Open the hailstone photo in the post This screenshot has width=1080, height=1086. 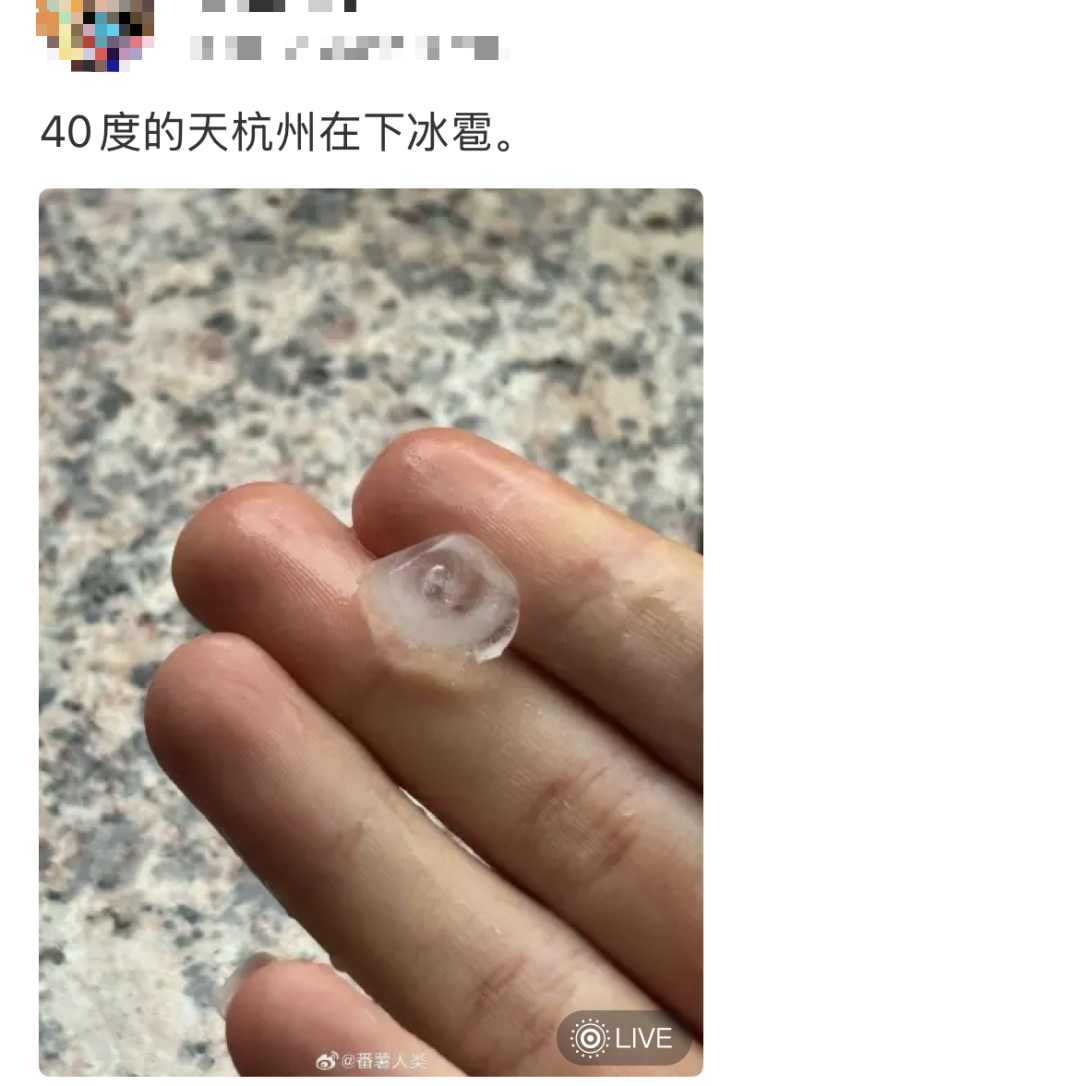pyautogui.click(x=370, y=630)
